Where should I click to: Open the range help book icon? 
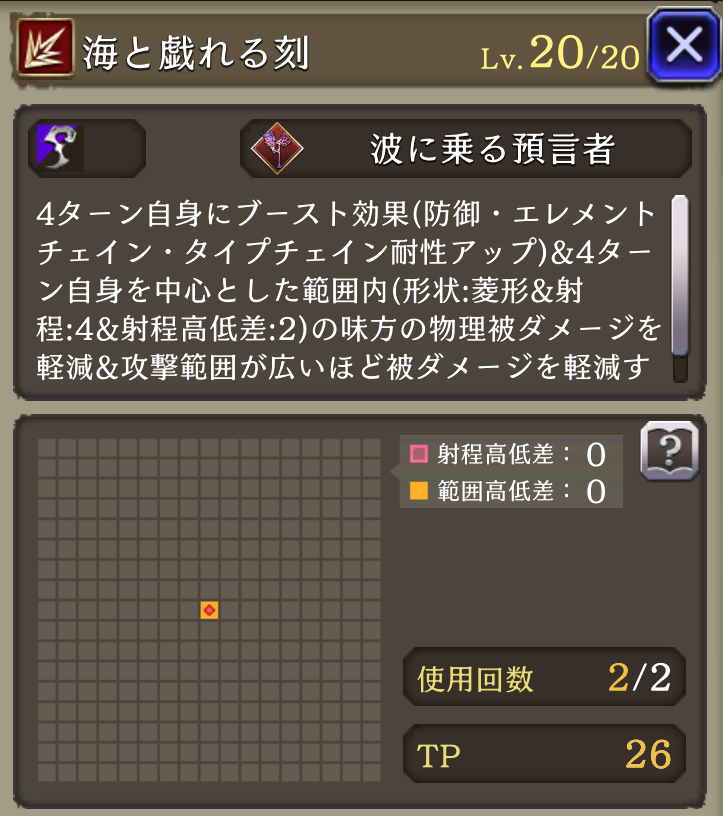click(x=669, y=452)
